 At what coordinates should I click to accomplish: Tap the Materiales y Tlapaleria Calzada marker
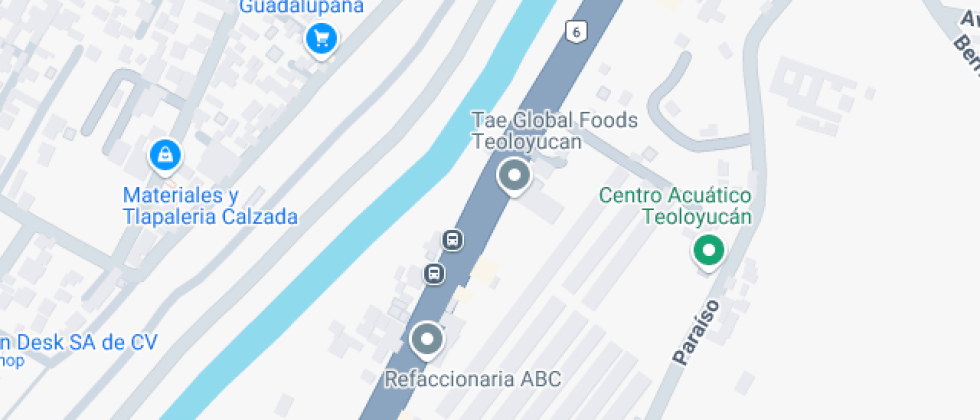click(164, 155)
